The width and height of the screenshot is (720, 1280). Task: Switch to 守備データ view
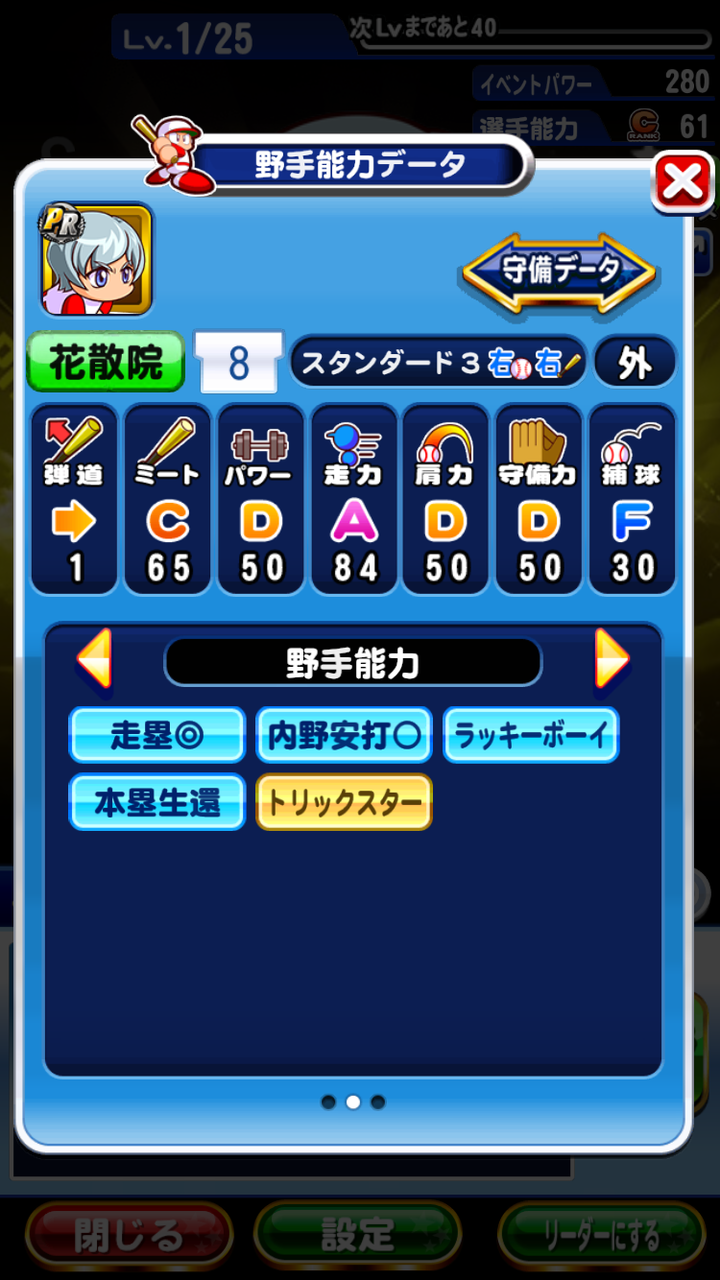coord(559,271)
